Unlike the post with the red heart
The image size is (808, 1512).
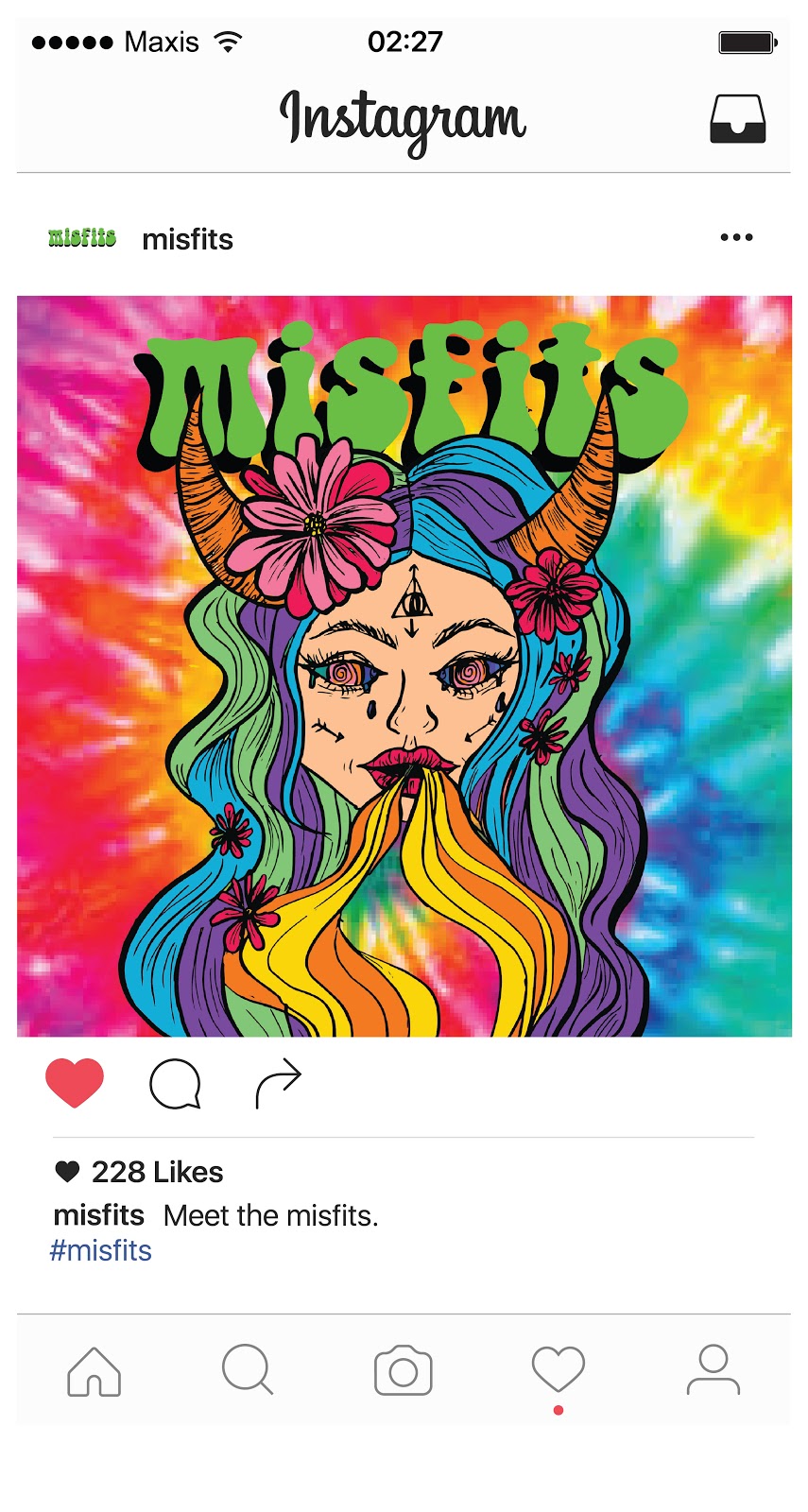(75, 1083)
